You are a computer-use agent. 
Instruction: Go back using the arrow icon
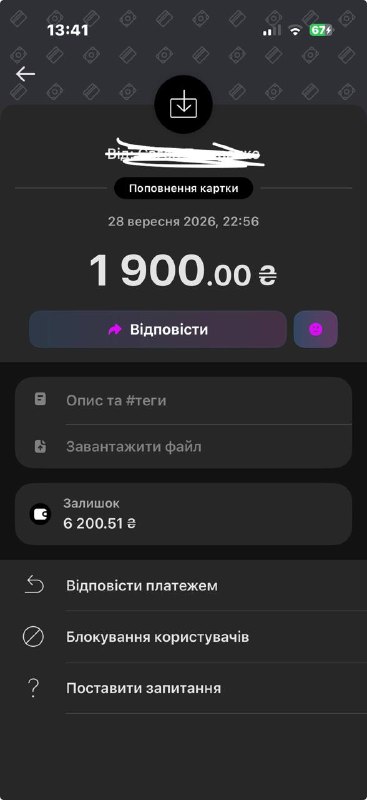[25, 74]
